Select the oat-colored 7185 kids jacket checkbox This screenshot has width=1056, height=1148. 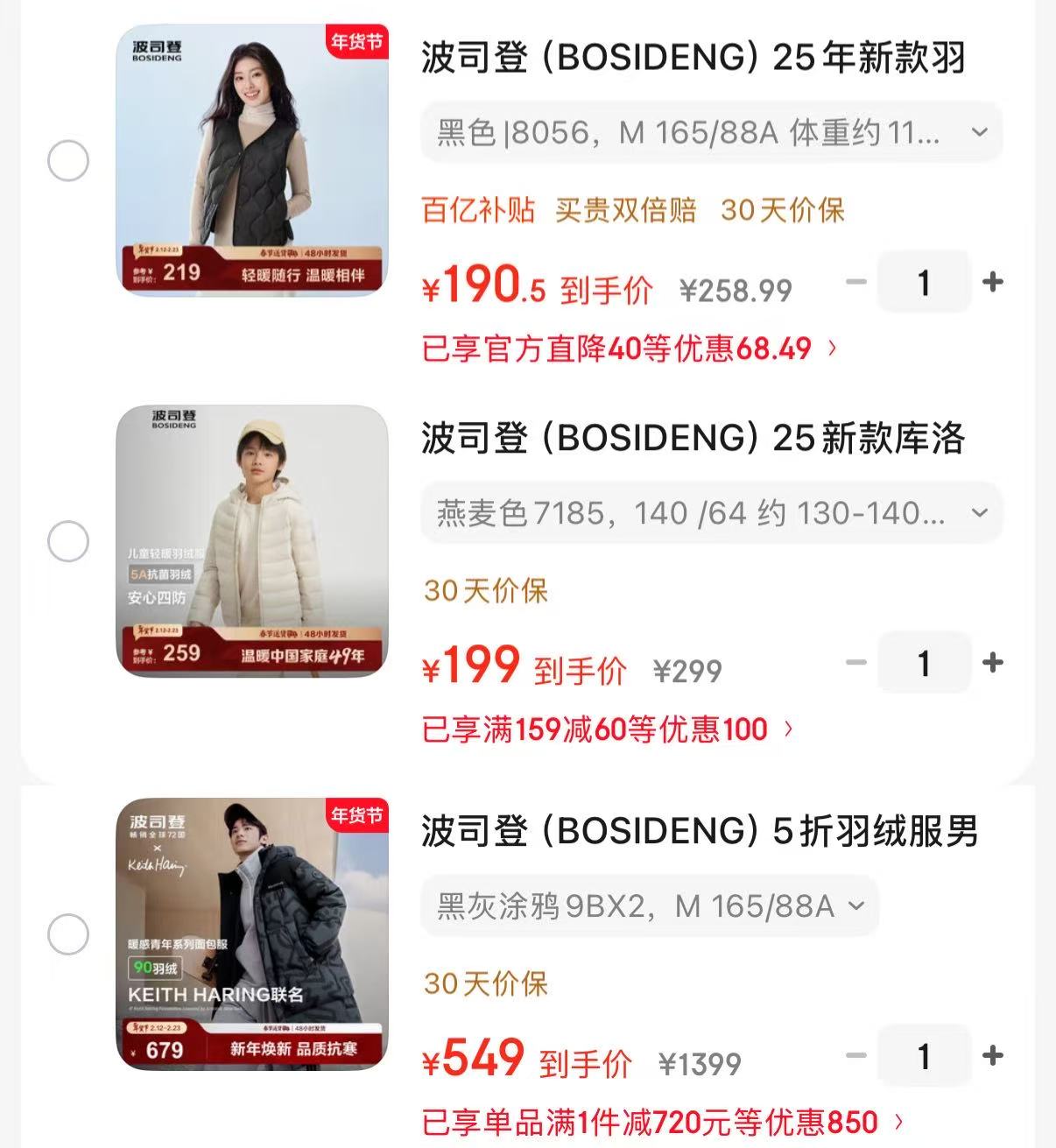click(x=68, y=541)
